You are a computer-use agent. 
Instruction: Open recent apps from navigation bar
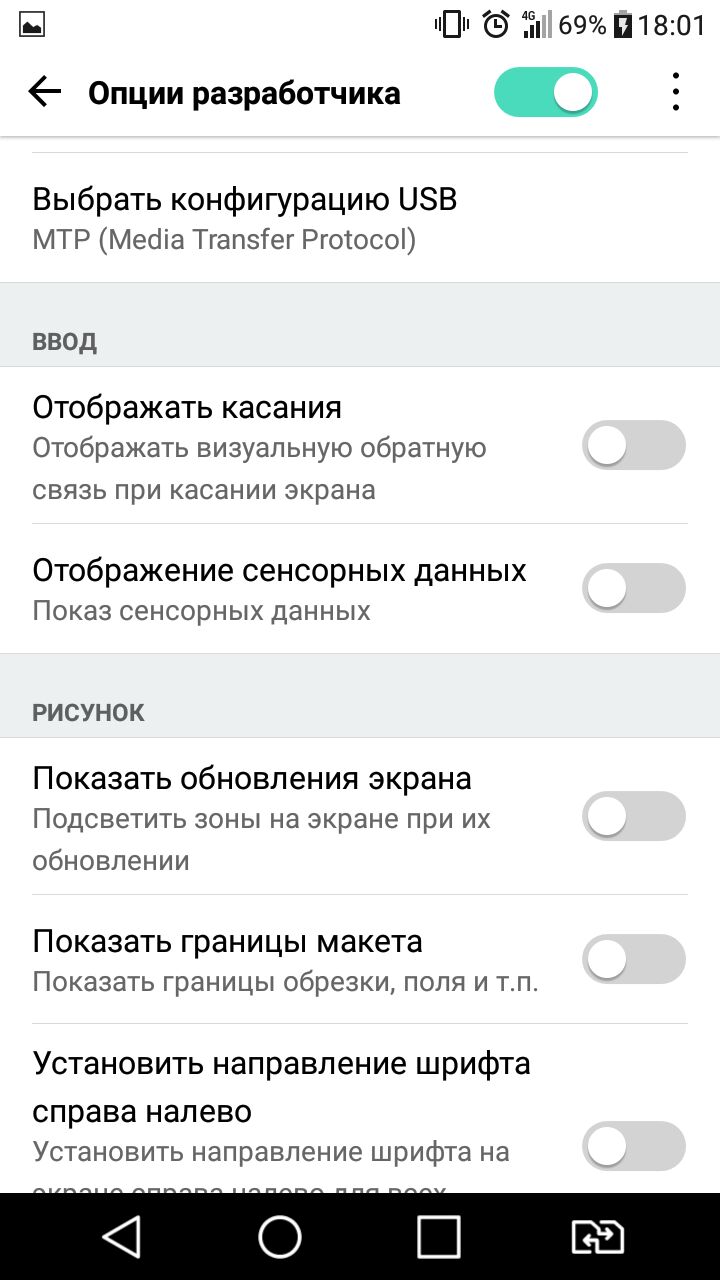point(438,1237)
